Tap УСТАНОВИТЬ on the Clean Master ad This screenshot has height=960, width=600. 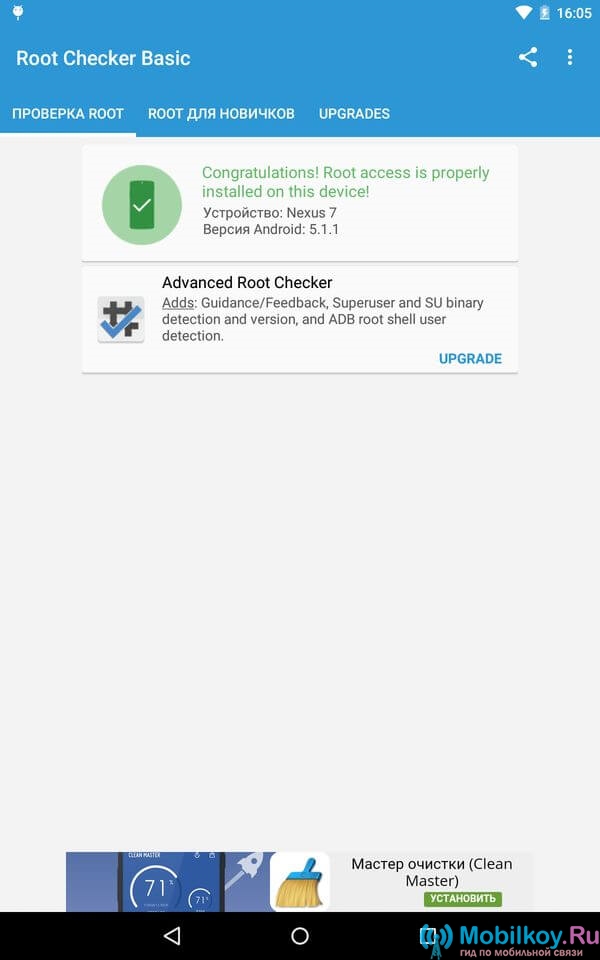pos(462,898)
